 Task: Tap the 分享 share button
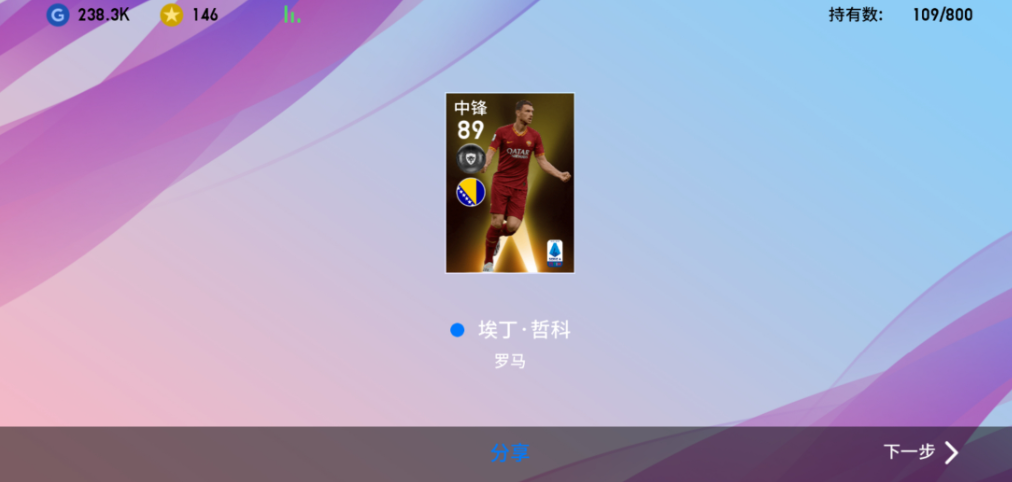click(509, 453)
